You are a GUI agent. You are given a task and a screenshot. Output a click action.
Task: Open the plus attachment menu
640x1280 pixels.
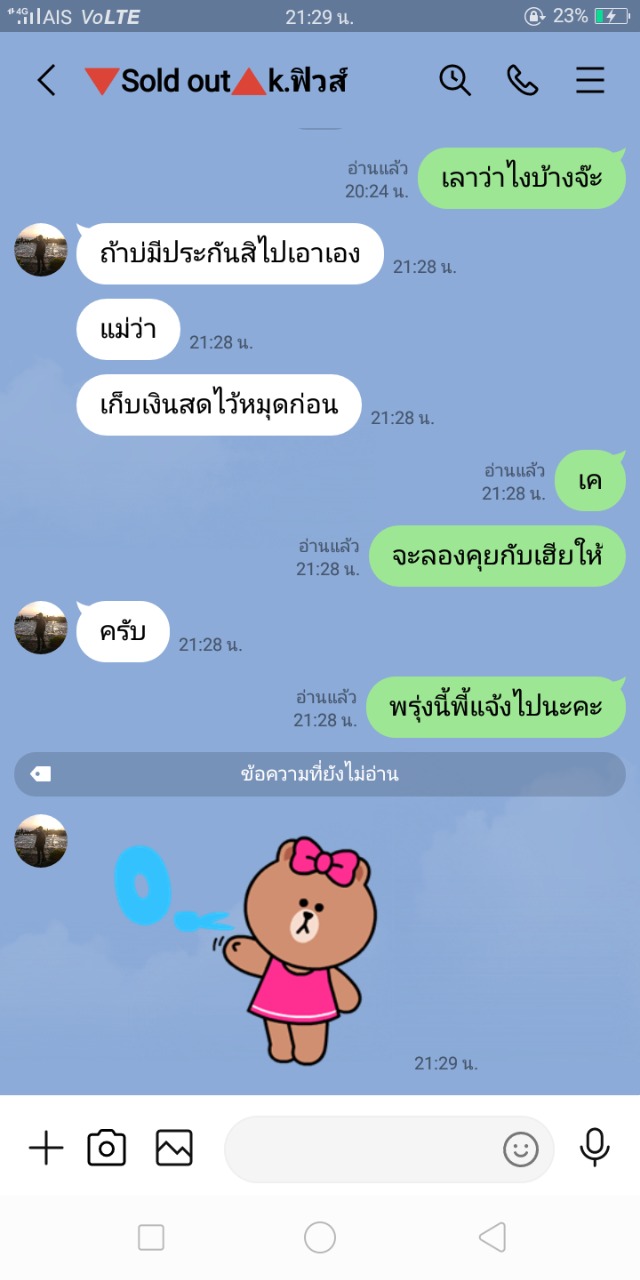[46, 1148]
